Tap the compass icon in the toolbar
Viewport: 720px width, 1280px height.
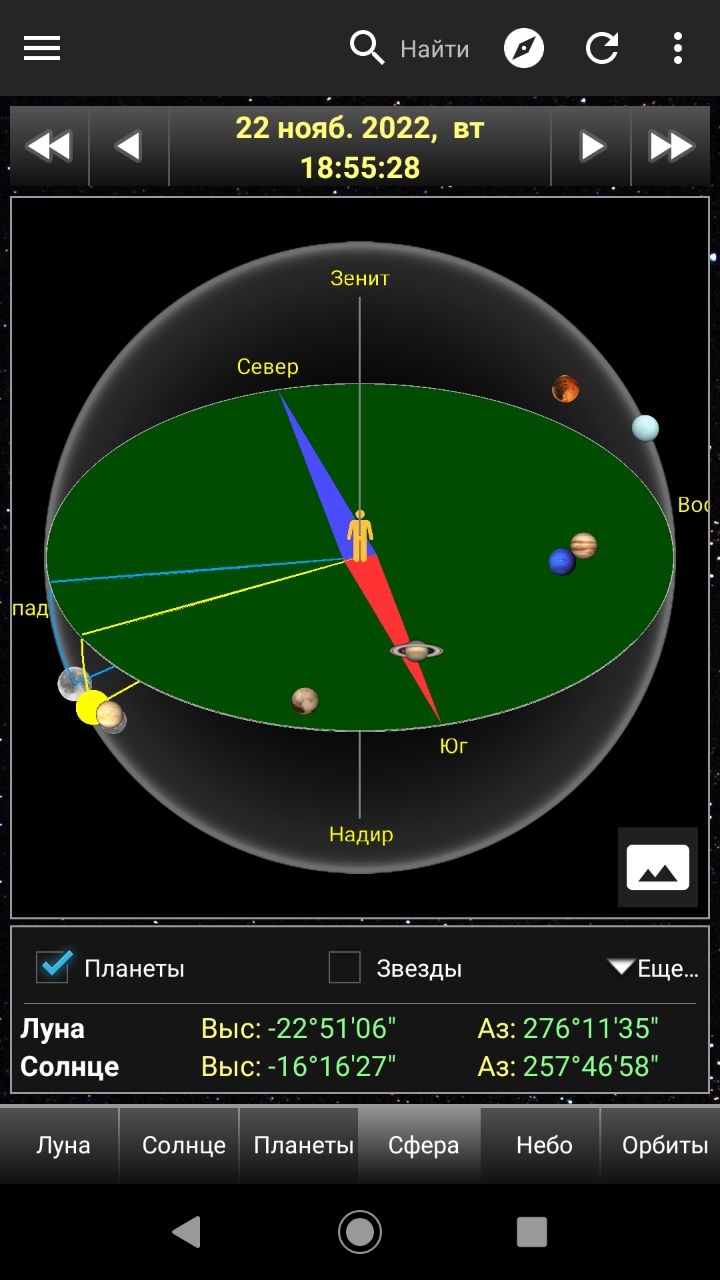[x=524, y=48]
